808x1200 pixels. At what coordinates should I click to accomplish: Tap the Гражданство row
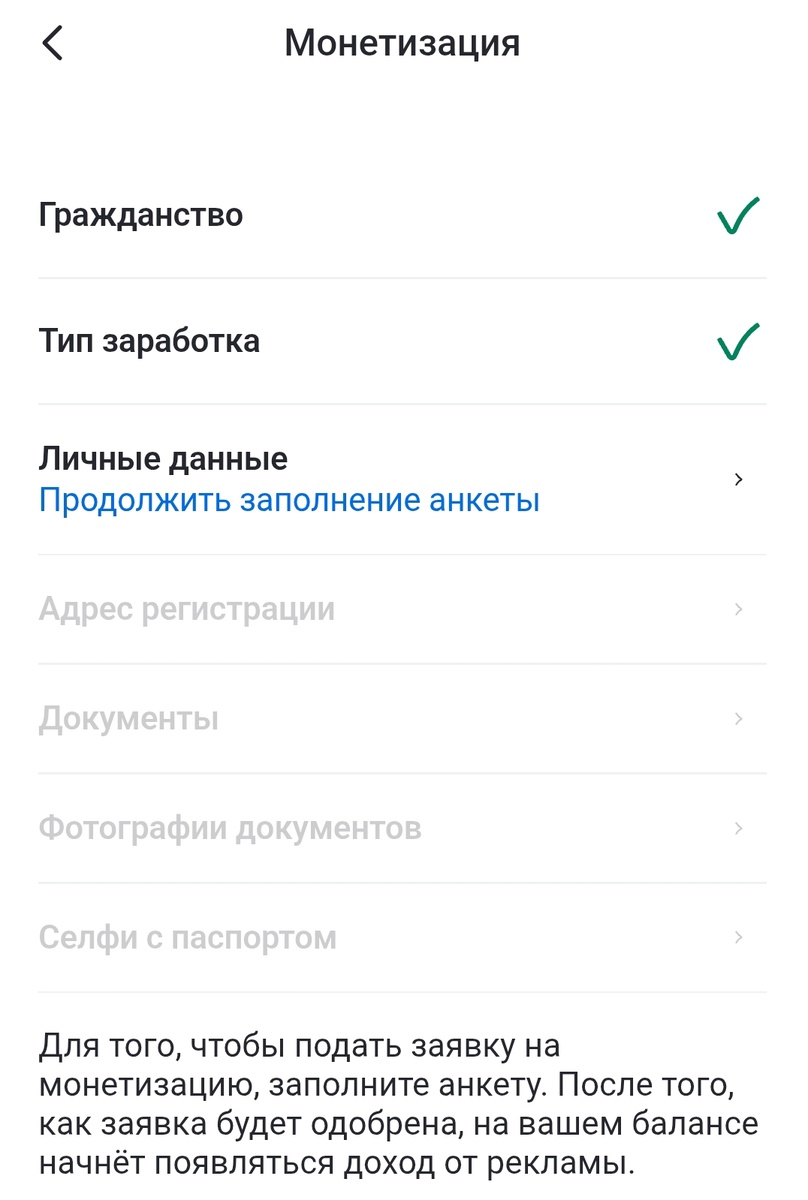click(x=140, y=216)
